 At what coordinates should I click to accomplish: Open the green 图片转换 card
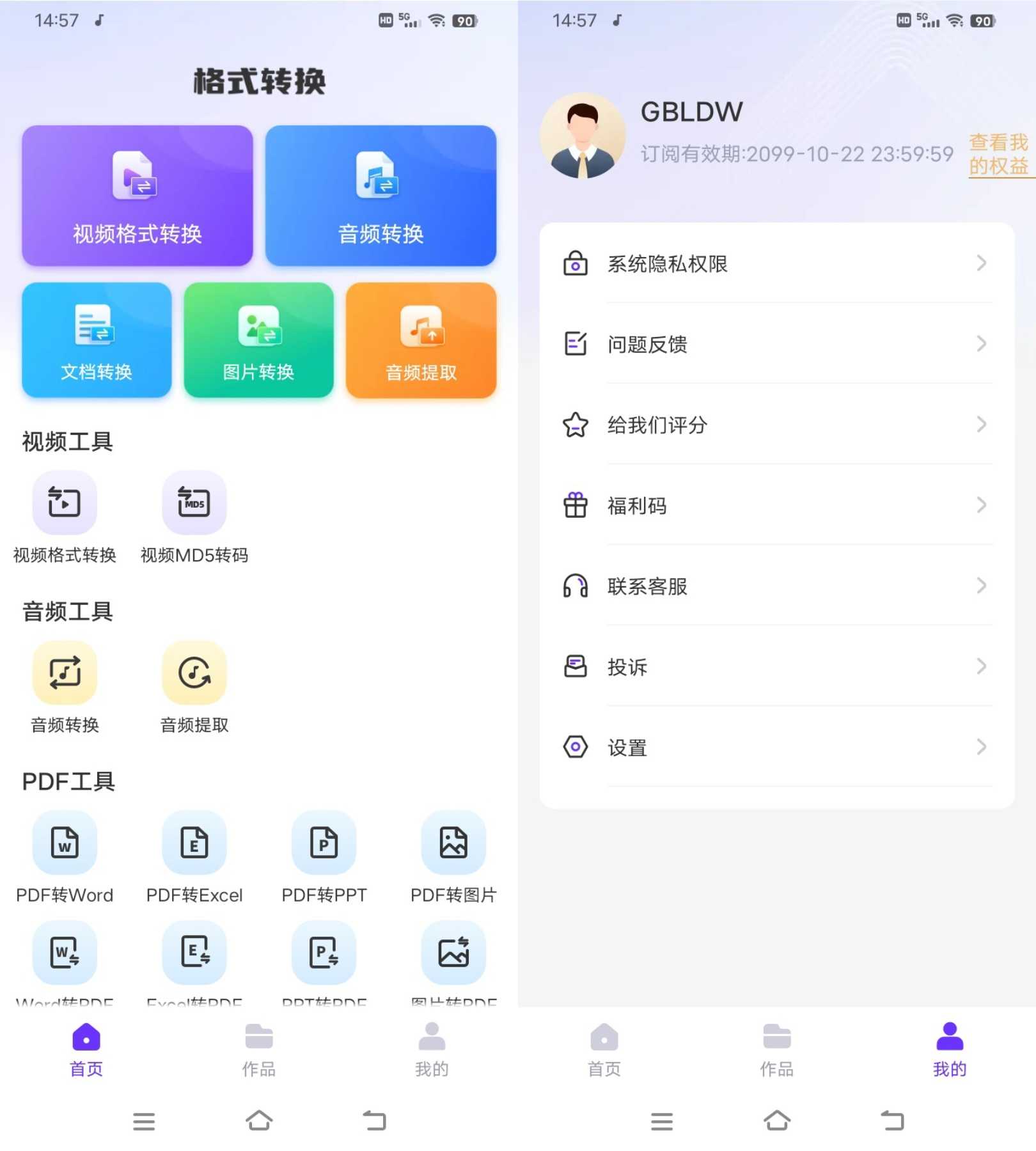click(258, 340)
